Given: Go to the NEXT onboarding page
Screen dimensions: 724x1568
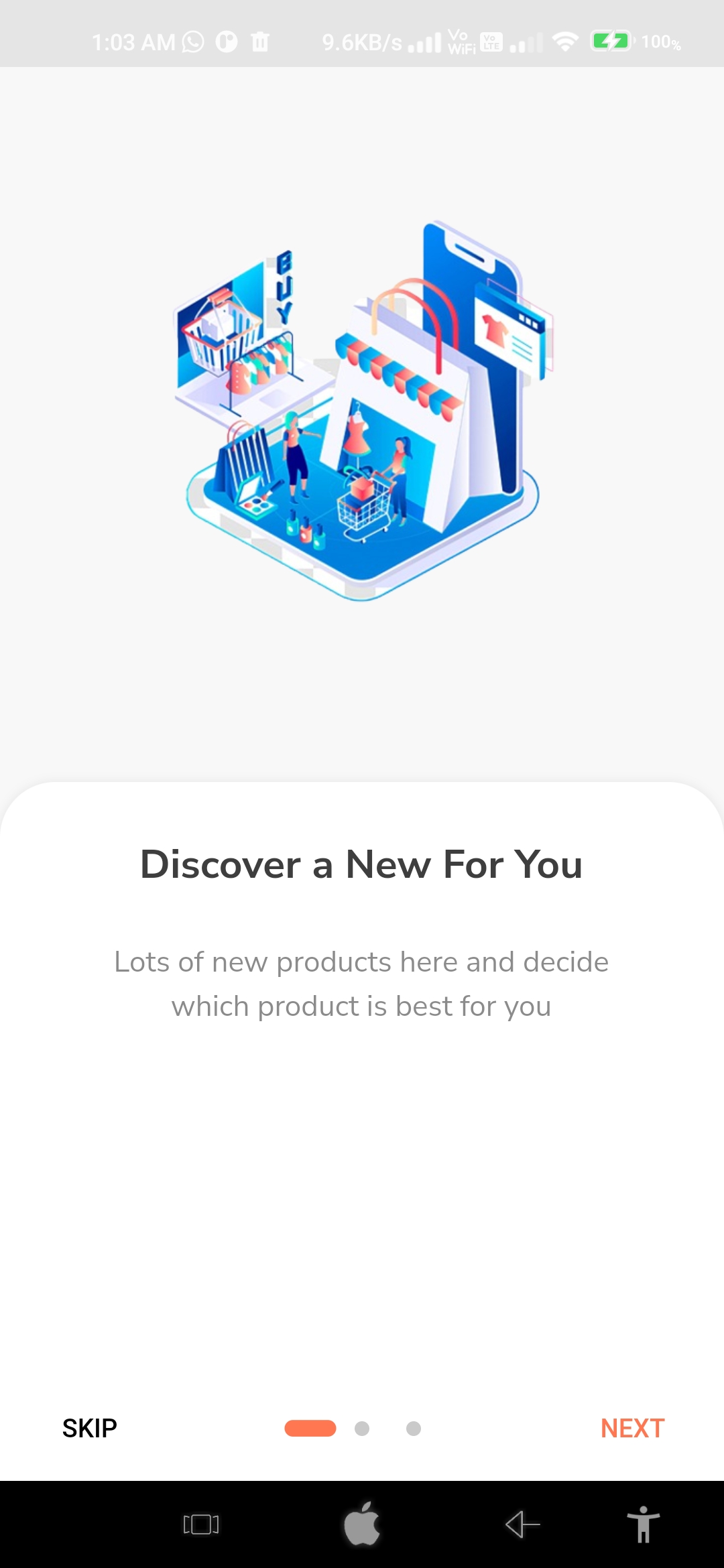Looking at the screenshot, I should tap(632, 1428).
